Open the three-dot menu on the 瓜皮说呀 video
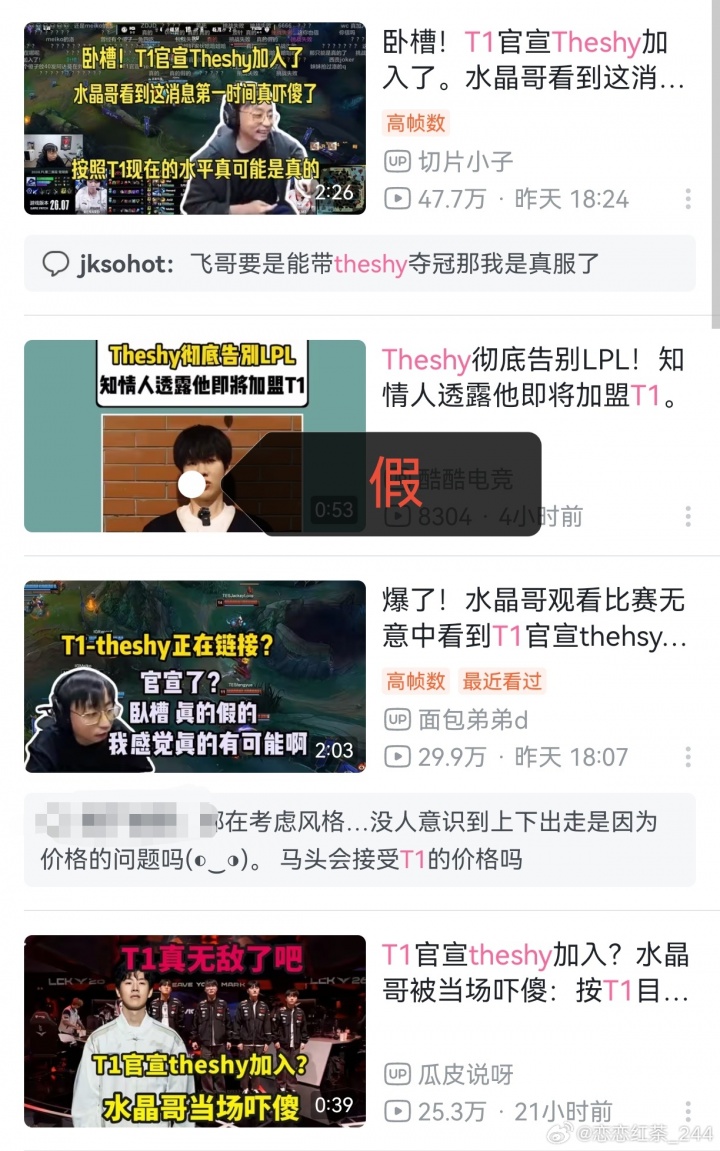This screenshot has width=720, height=1151. click(x=688, y=1110)
